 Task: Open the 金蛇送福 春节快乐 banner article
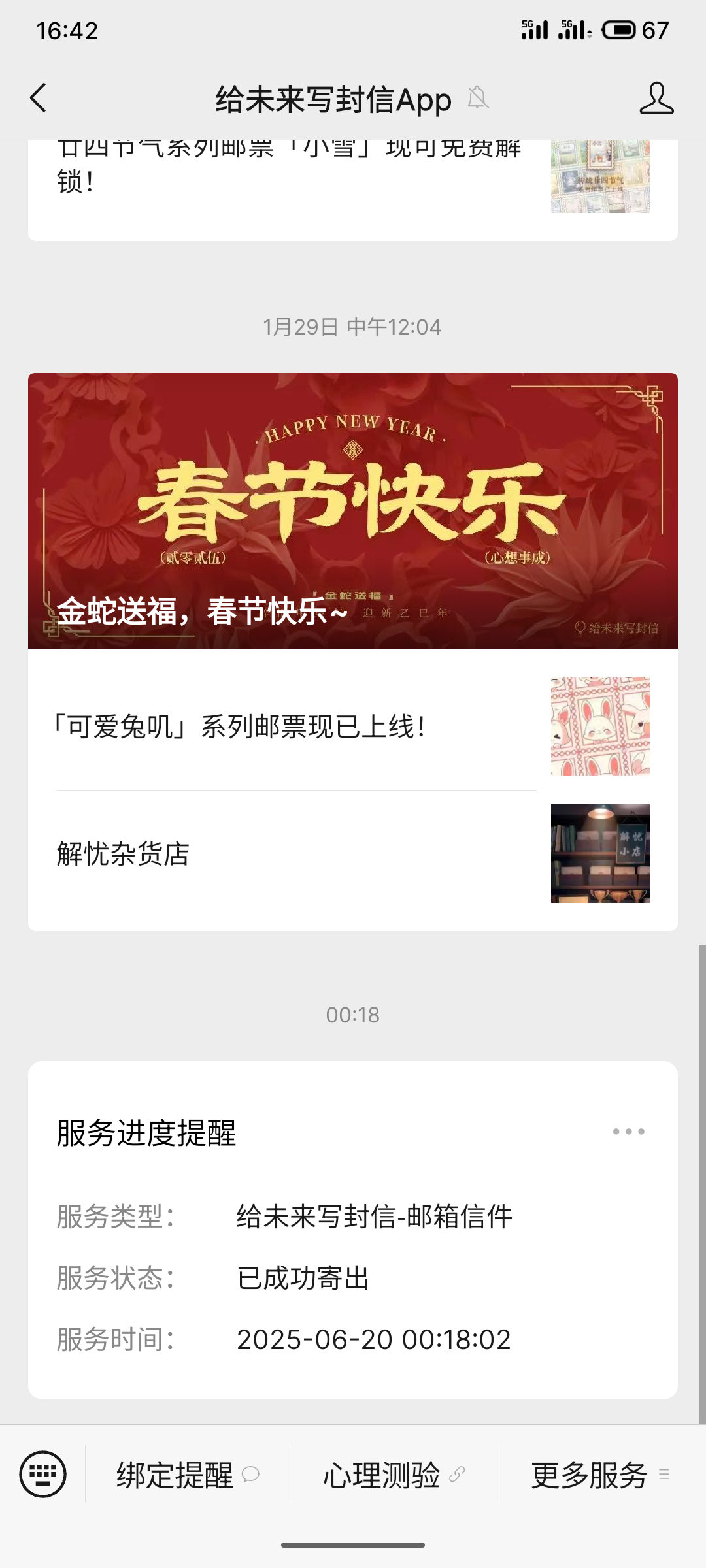(353, 511)
